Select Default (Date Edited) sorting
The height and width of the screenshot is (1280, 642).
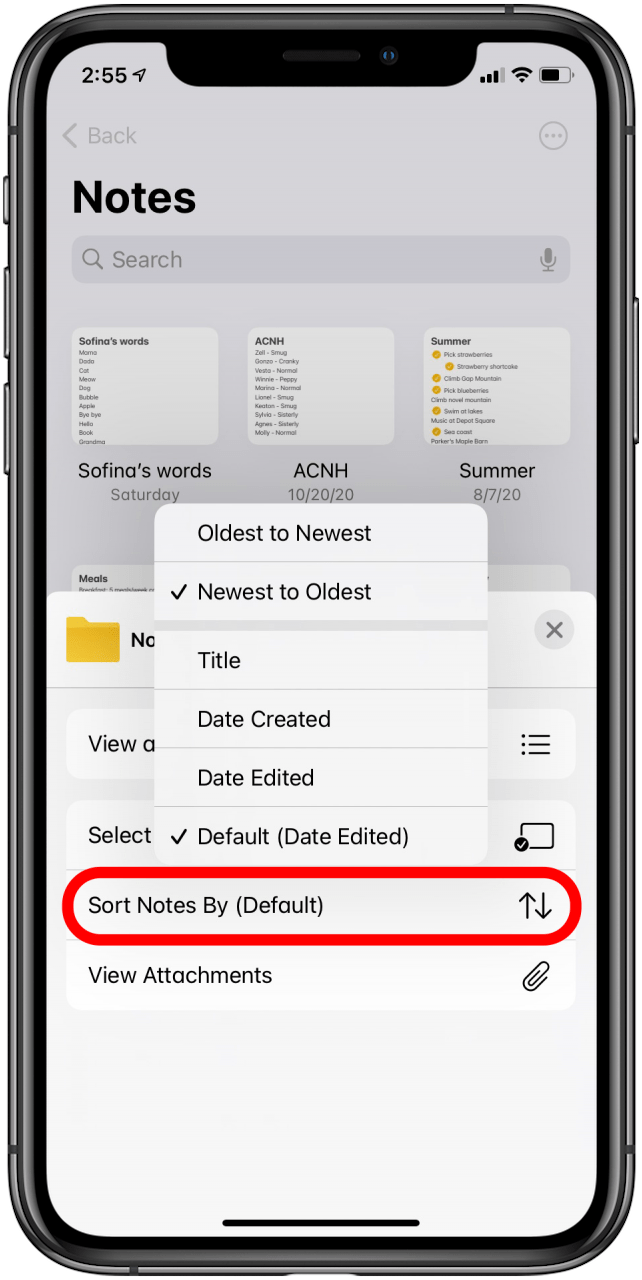[x=320, y=836]
